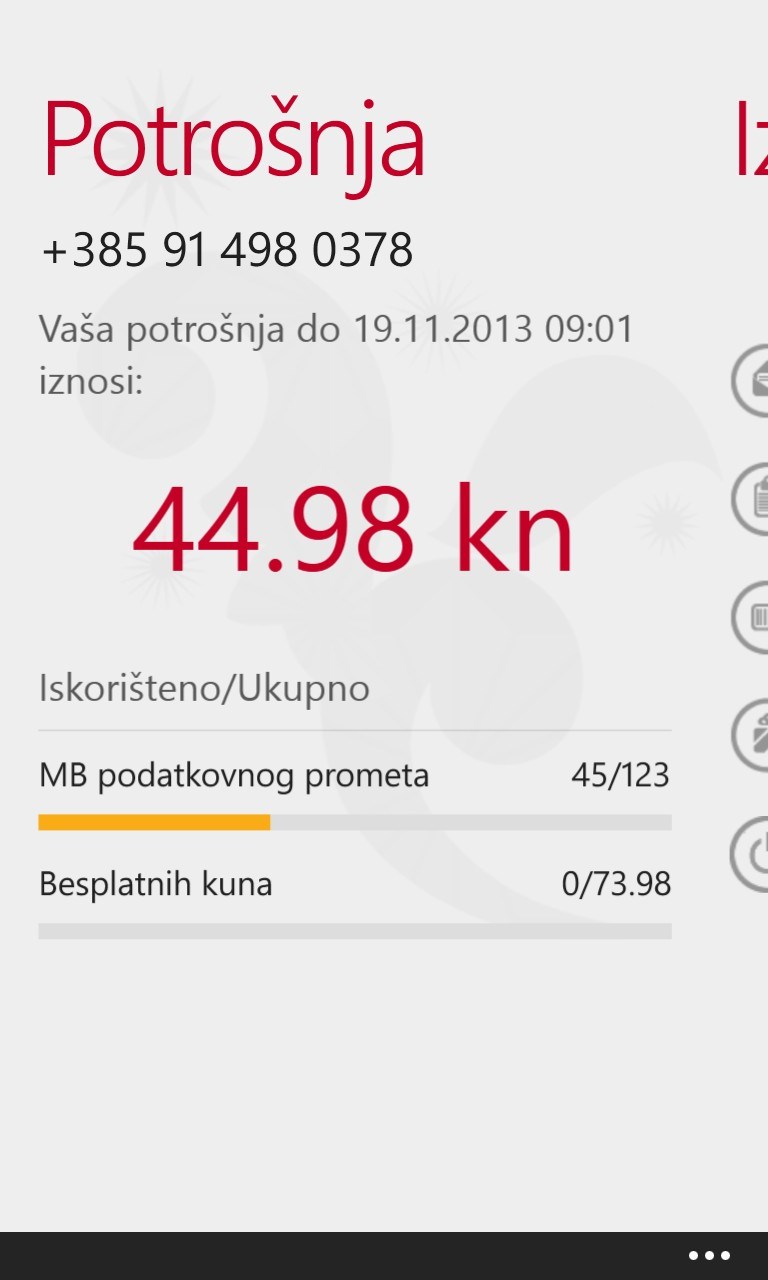The image size is (768, 1280).
Task: Open the clipboard icon menu item
Action: point(754,498)
